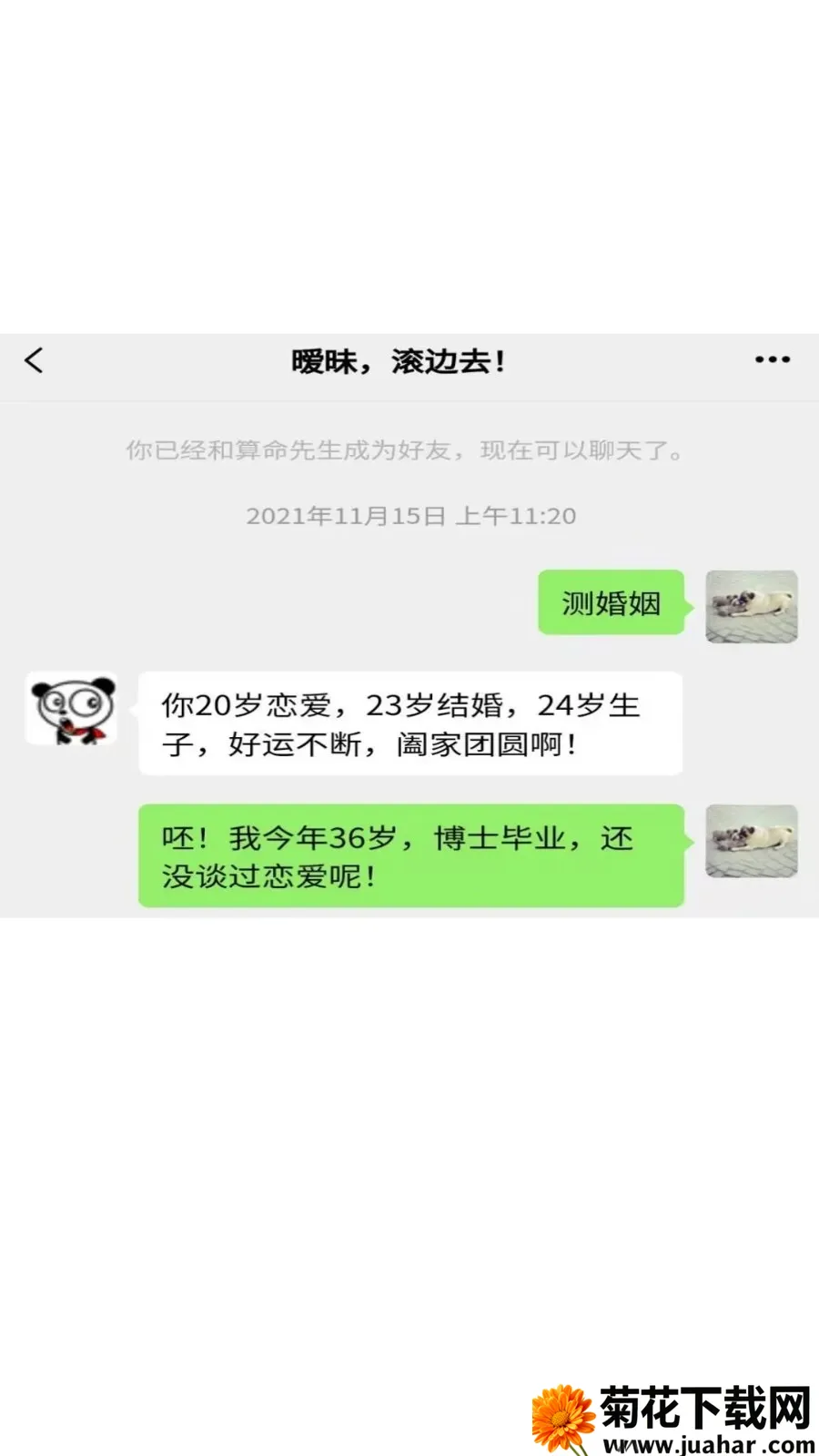Tap the rightmost dot of the more-options icon
Image resolution: width=819 pixels, height=1456 pixels.
788,360
